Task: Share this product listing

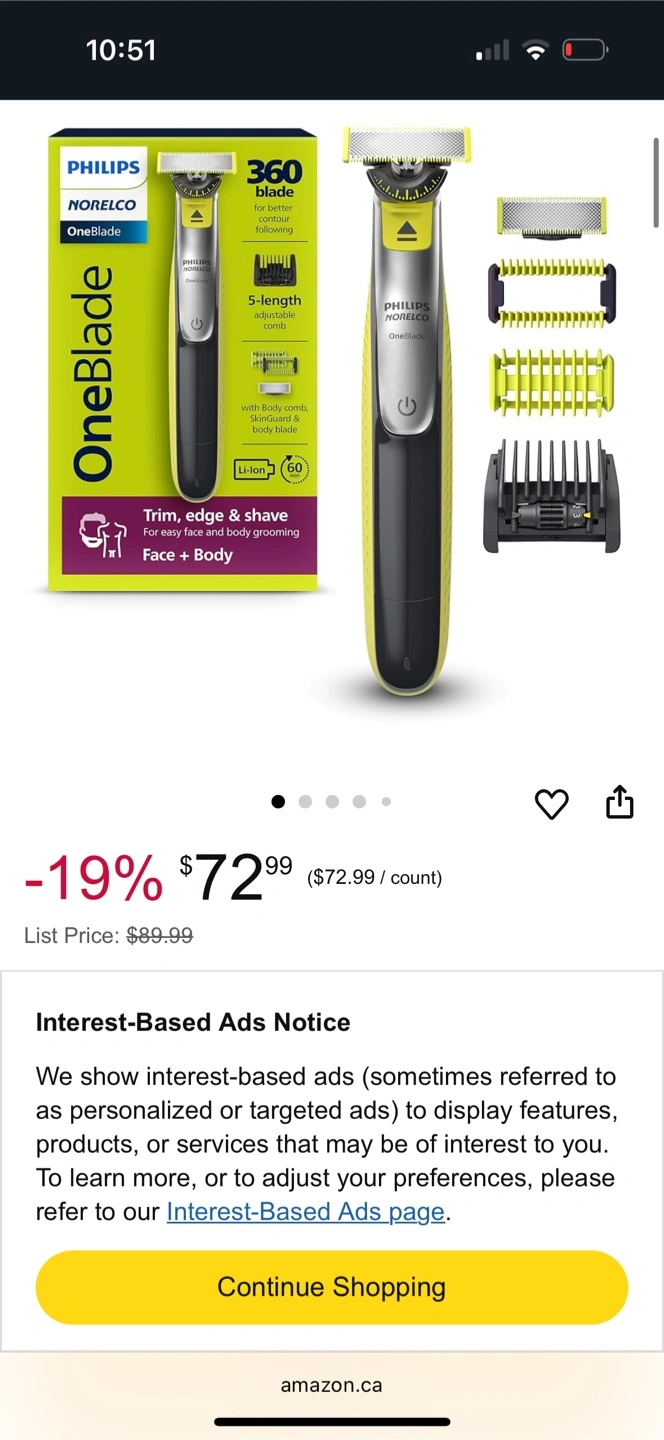Action: coord(620,801)
